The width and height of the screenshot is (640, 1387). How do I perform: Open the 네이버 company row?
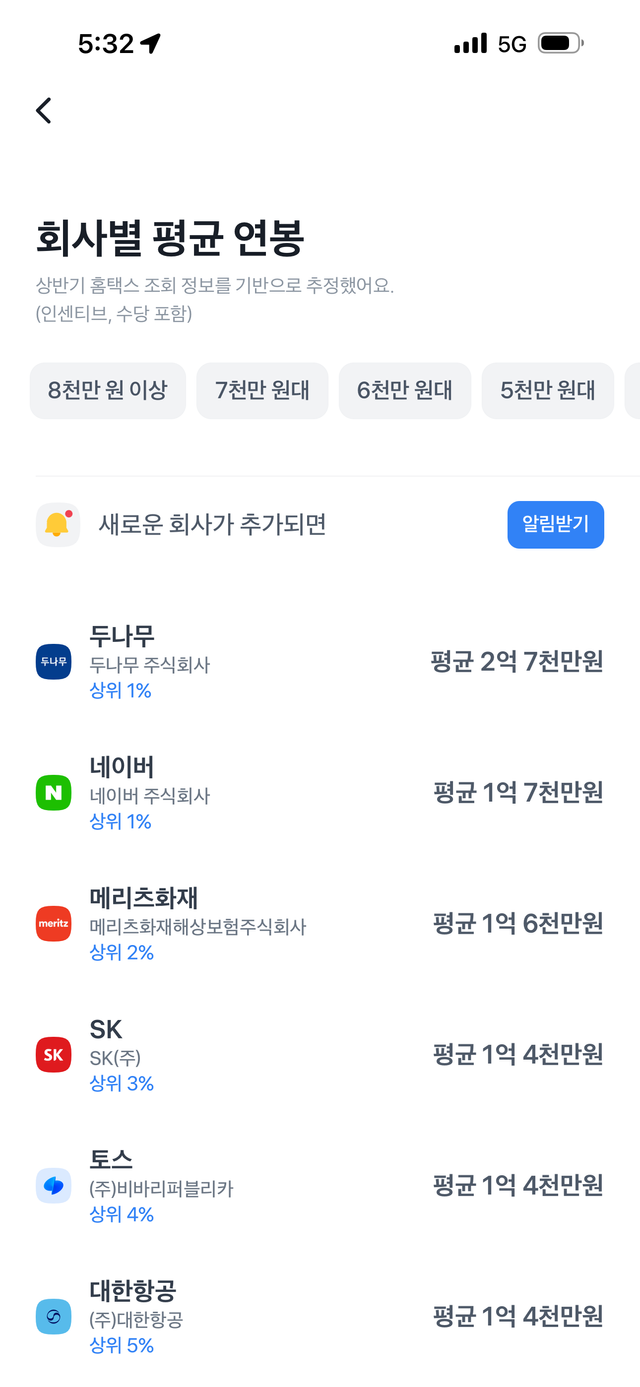pyautogui.click(x=320, y=793)
